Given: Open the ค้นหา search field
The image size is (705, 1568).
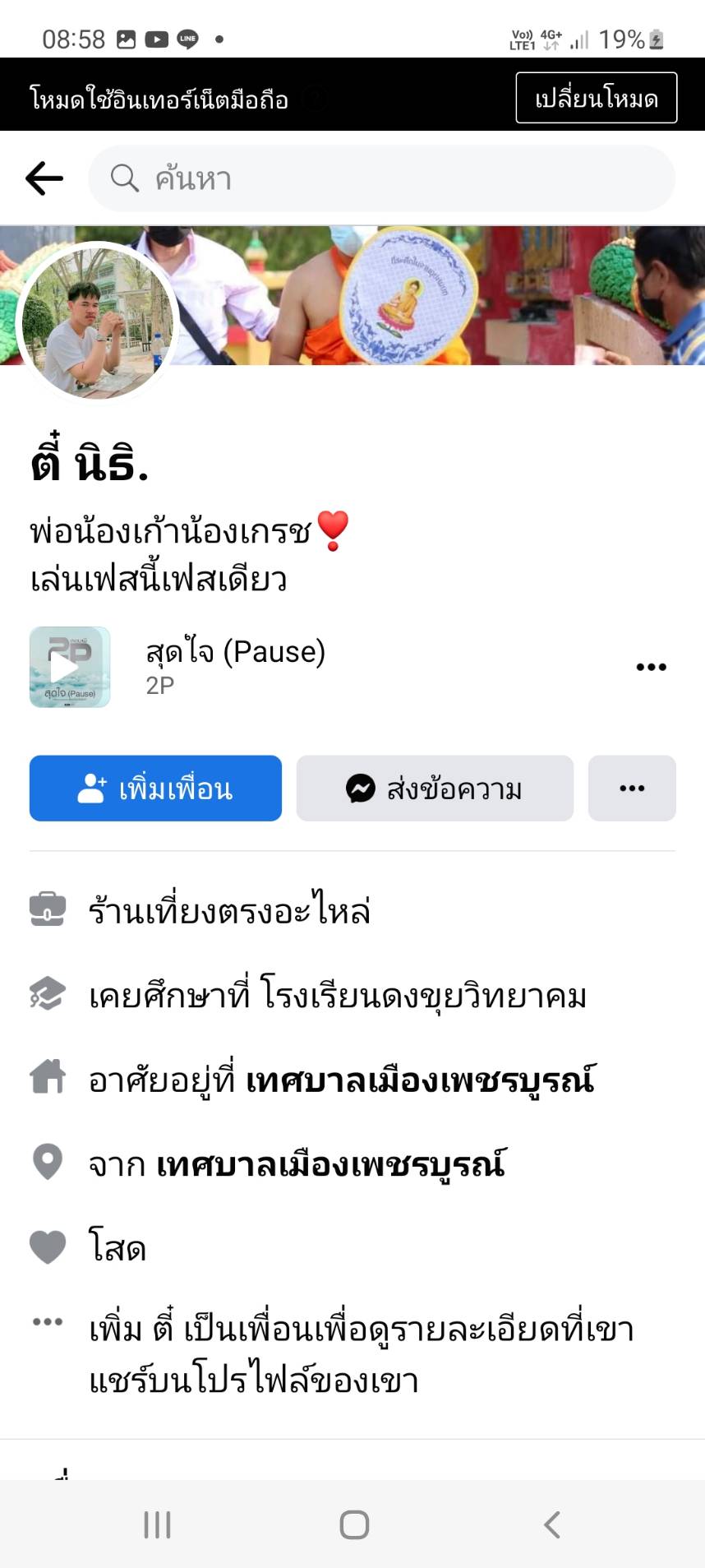Looking at the screenshot, I should (x=381, y=178).
